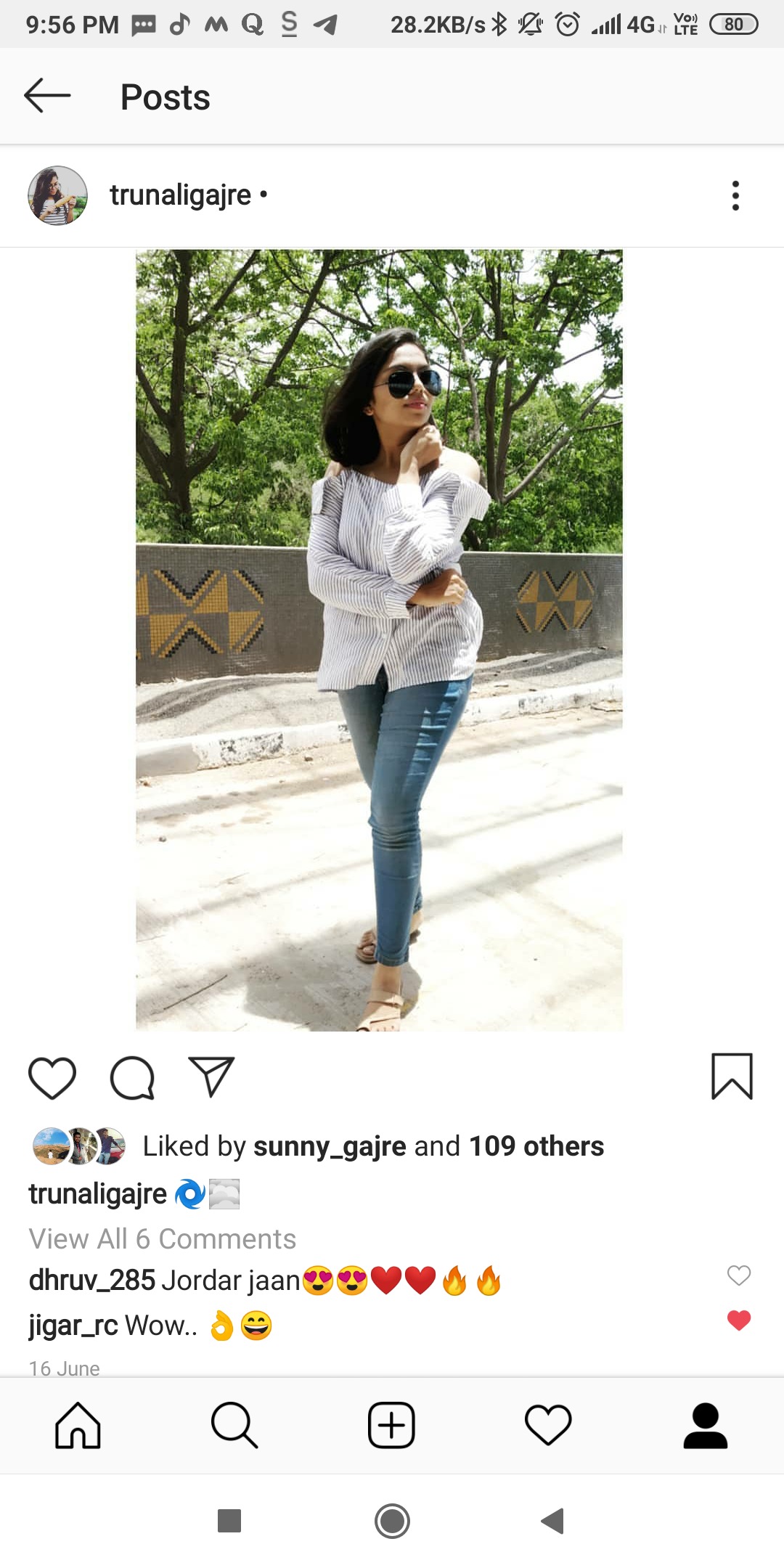Screen dimensions: 784x1568
Task: Open the post's three-dot options menu
Action: coord(735,195)
